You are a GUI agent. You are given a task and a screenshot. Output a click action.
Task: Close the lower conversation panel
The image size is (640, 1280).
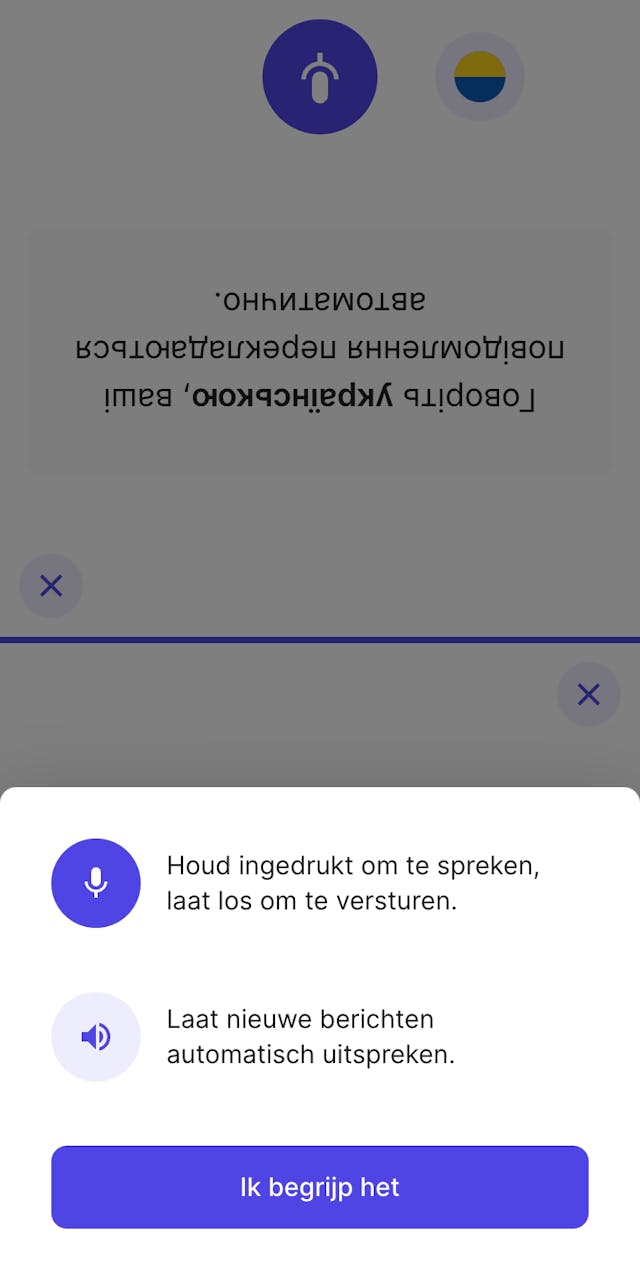click(589, 694)
